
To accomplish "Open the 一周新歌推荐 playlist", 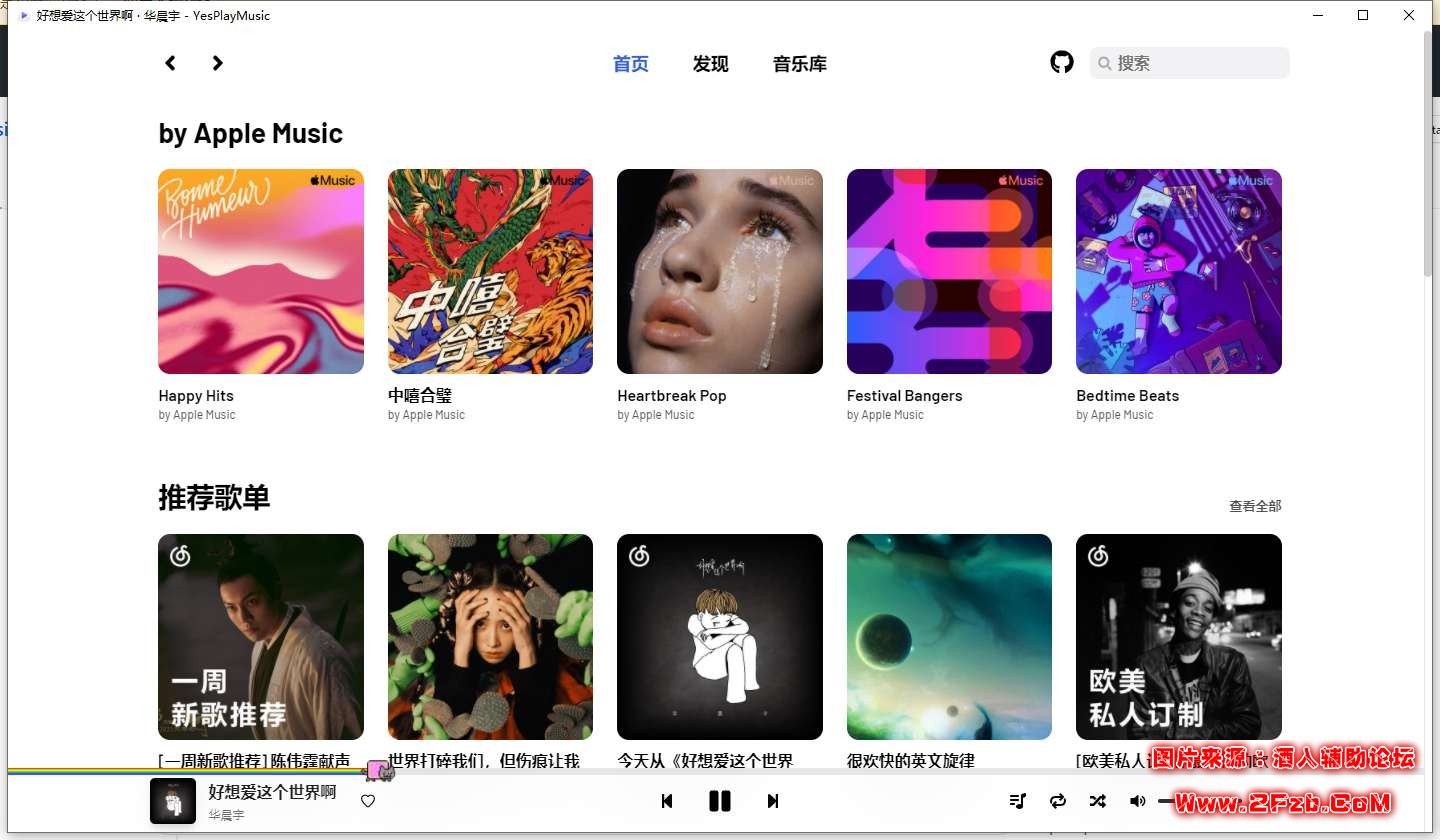I will (x=261, y=637).
